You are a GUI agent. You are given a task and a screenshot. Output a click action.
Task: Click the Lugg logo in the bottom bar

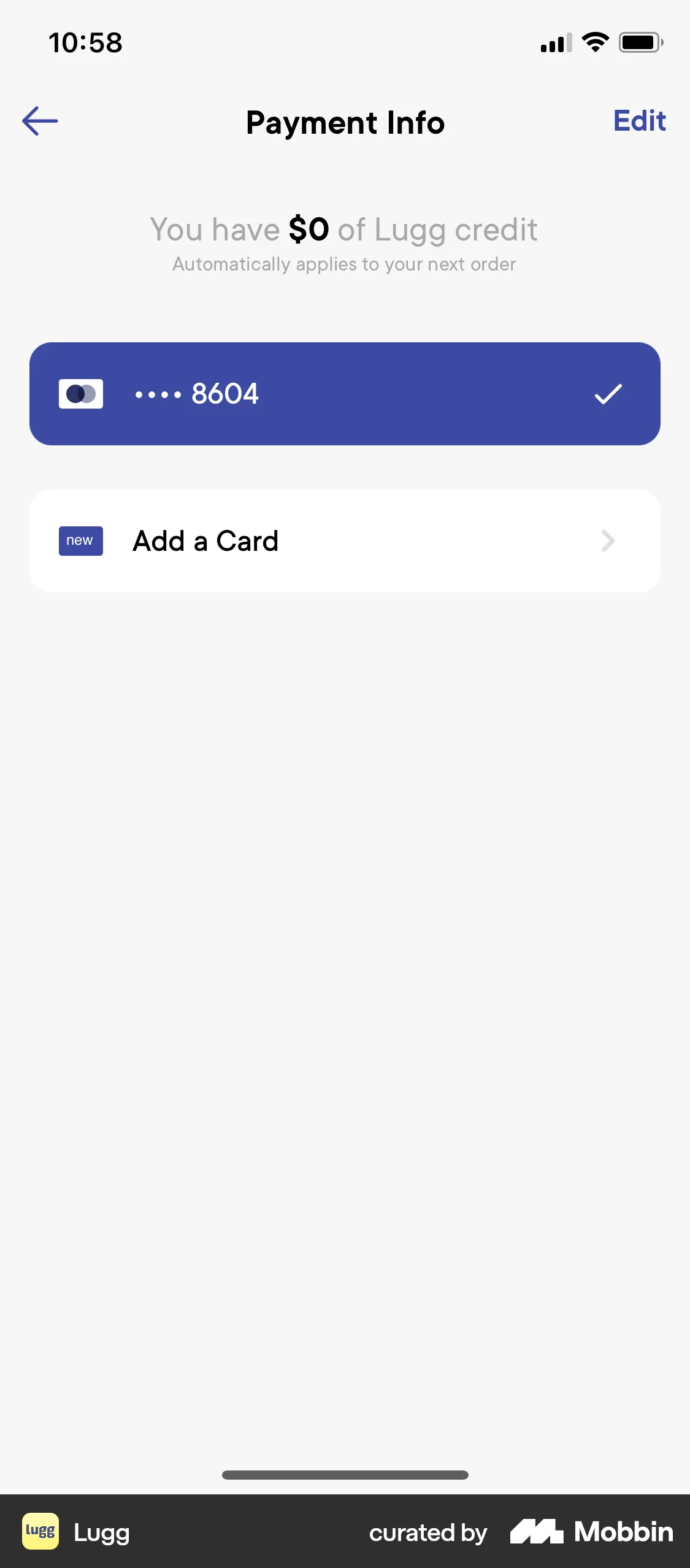[40, 1531]
